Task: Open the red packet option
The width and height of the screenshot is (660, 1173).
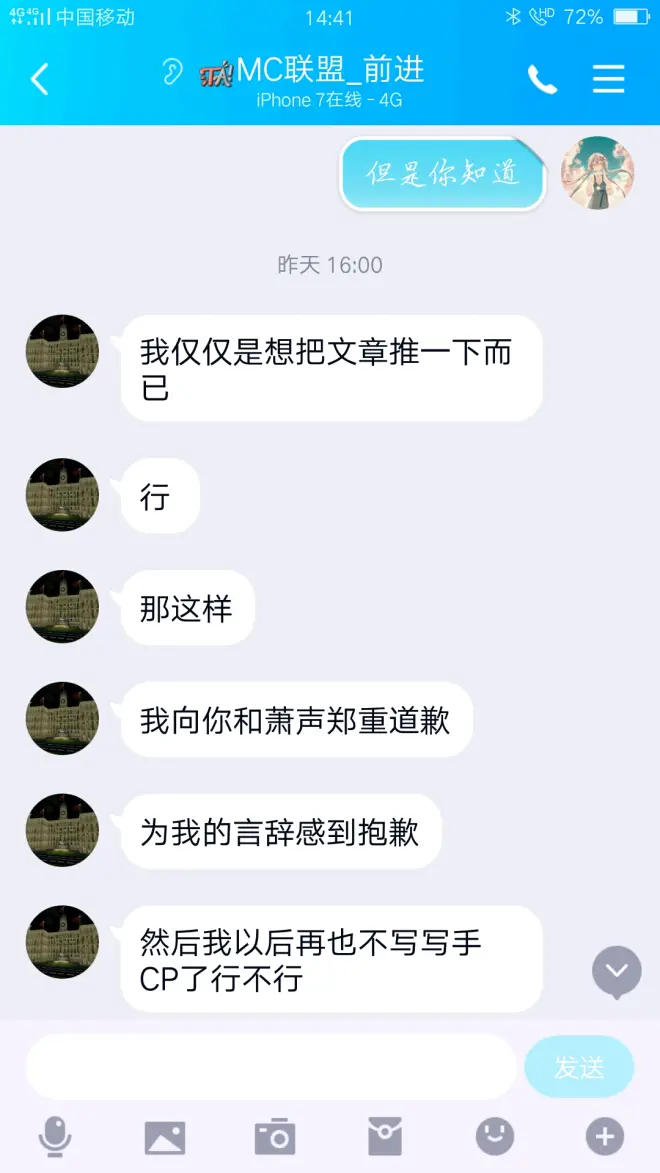Action: click(385, 1137)
